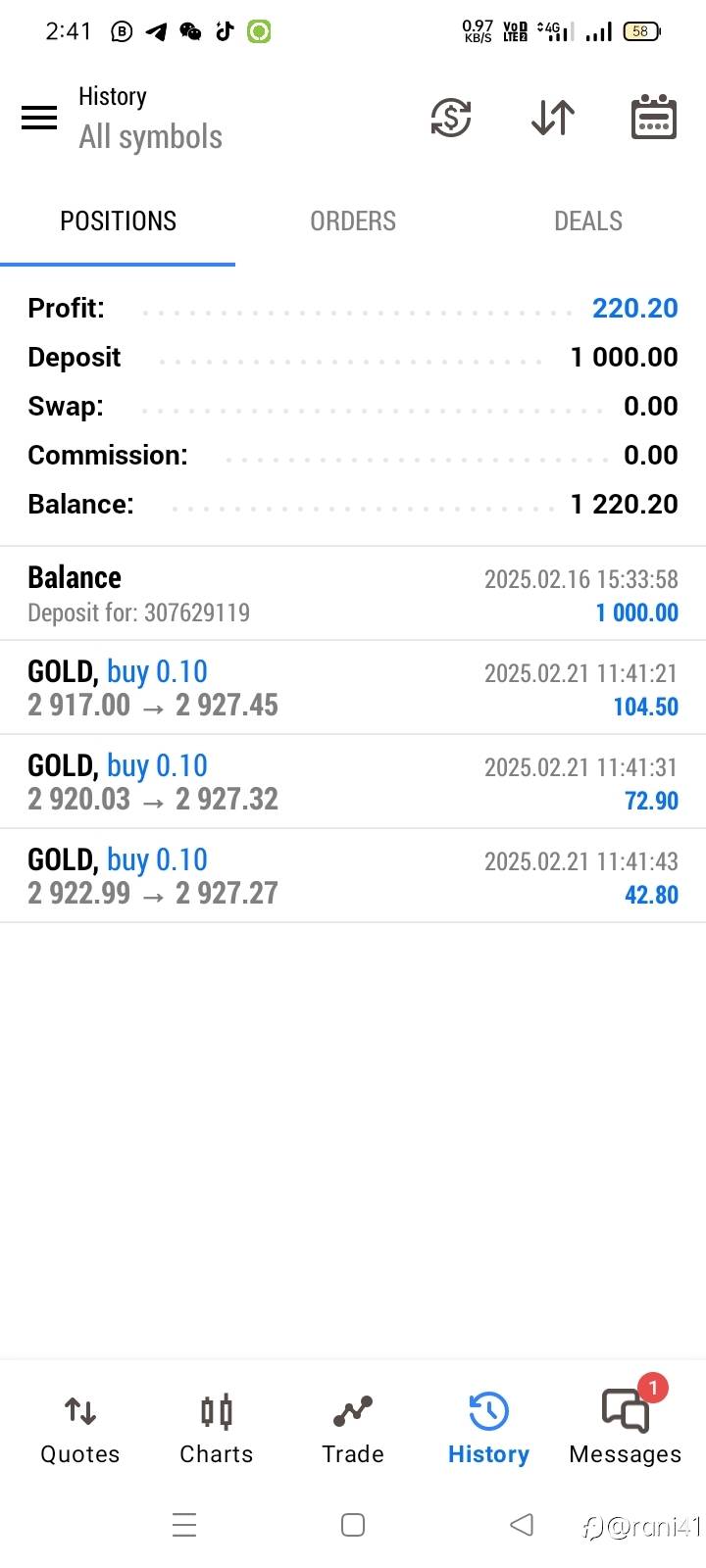This screenshot has height=1568, width=706.
Task: Open the sort arrows option
Action: pyautogui.click(x=553, y=119)
